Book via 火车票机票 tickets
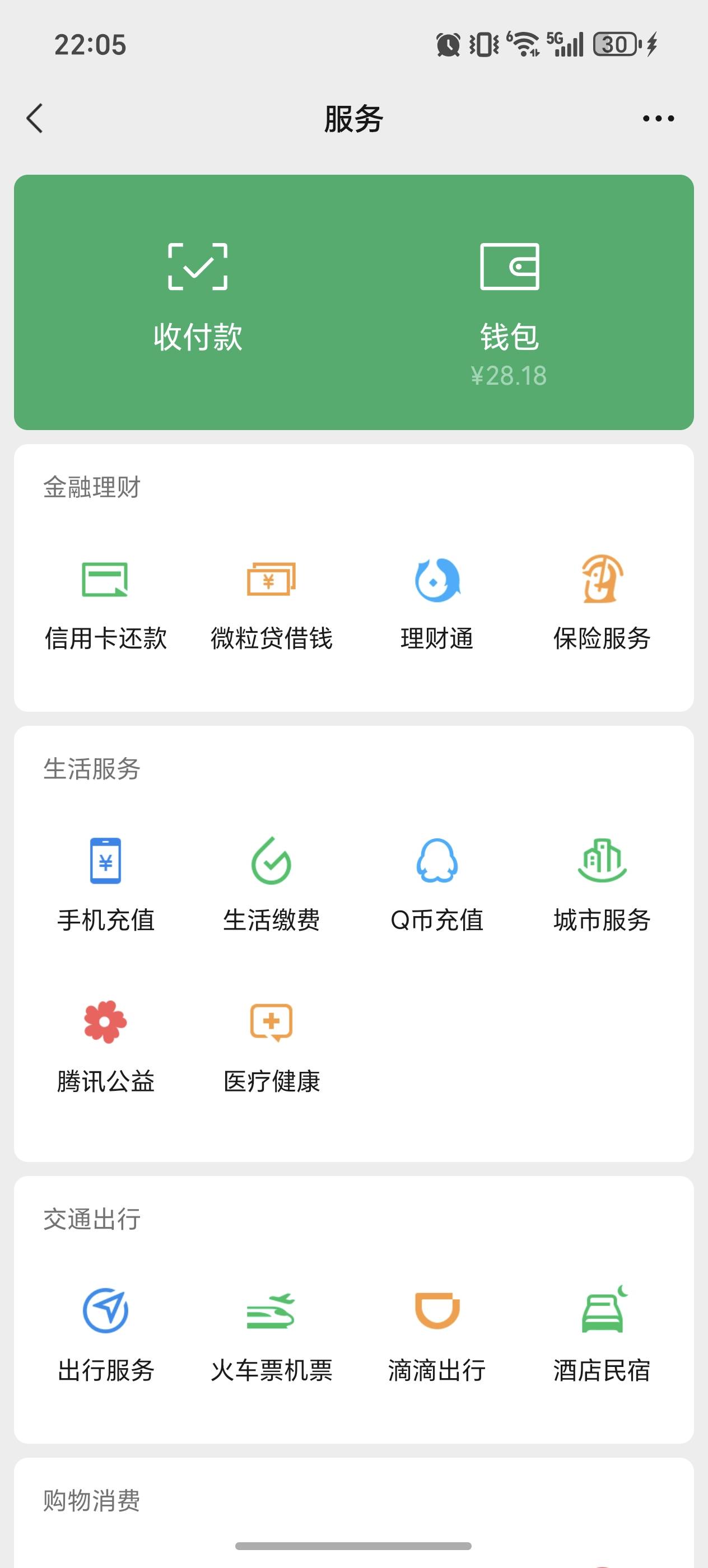Screen dimensions: 708x1568 pos(271,1336)
